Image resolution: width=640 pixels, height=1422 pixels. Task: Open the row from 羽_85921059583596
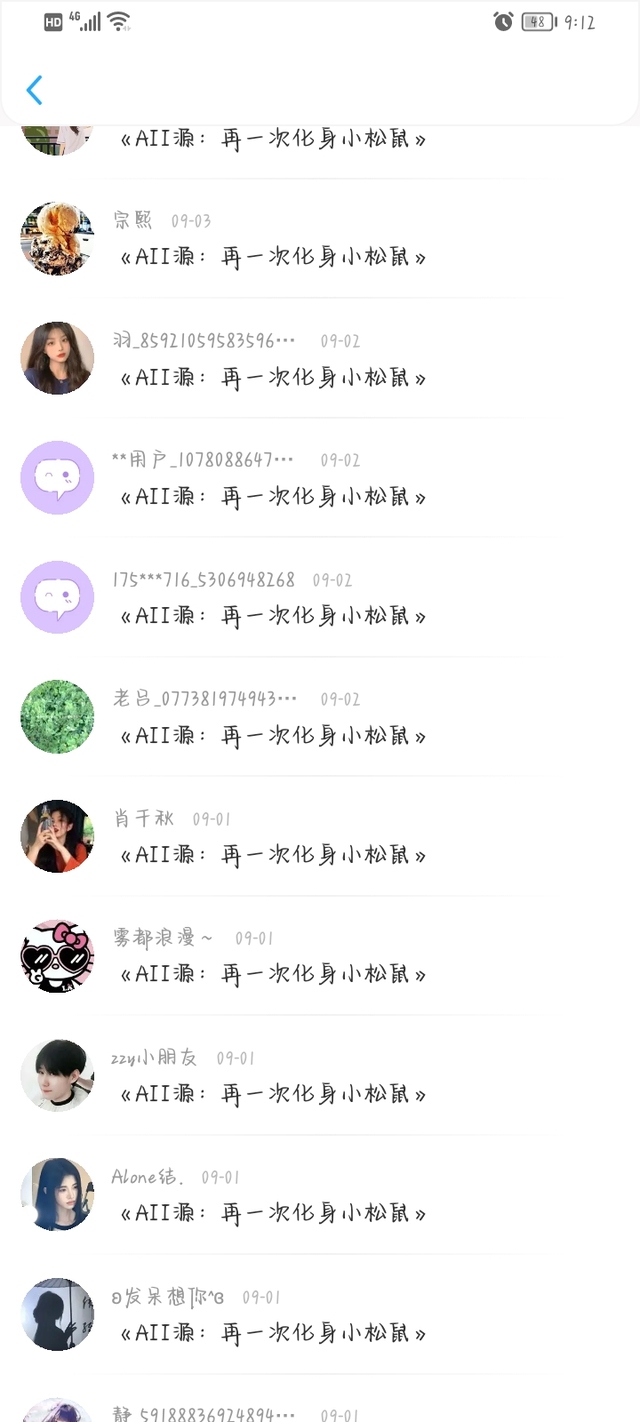pyautogui.click(x=320, y=358)
